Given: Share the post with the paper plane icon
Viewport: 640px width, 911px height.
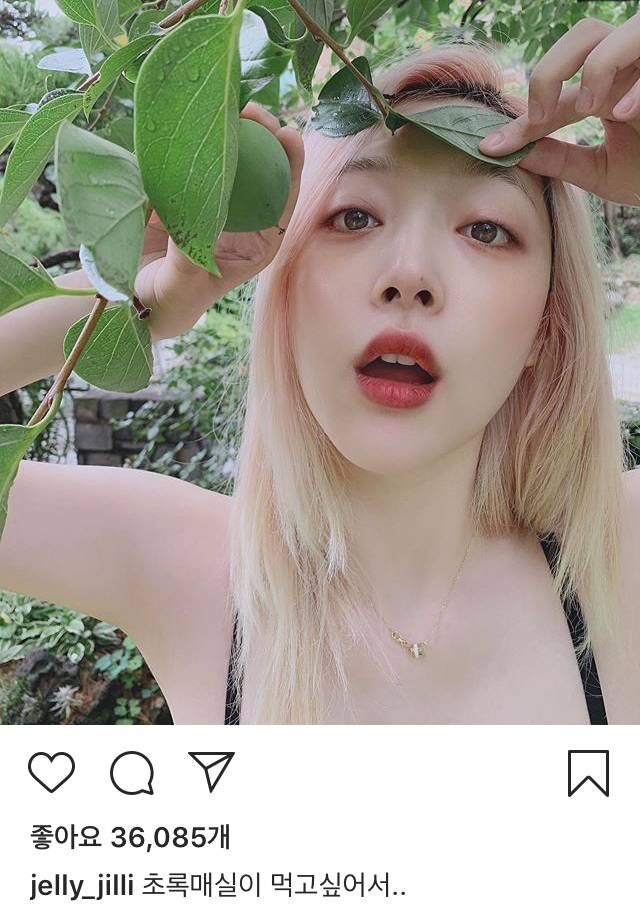Looking at the screenshot, I should pyautogui.click(x=211, y=771).
